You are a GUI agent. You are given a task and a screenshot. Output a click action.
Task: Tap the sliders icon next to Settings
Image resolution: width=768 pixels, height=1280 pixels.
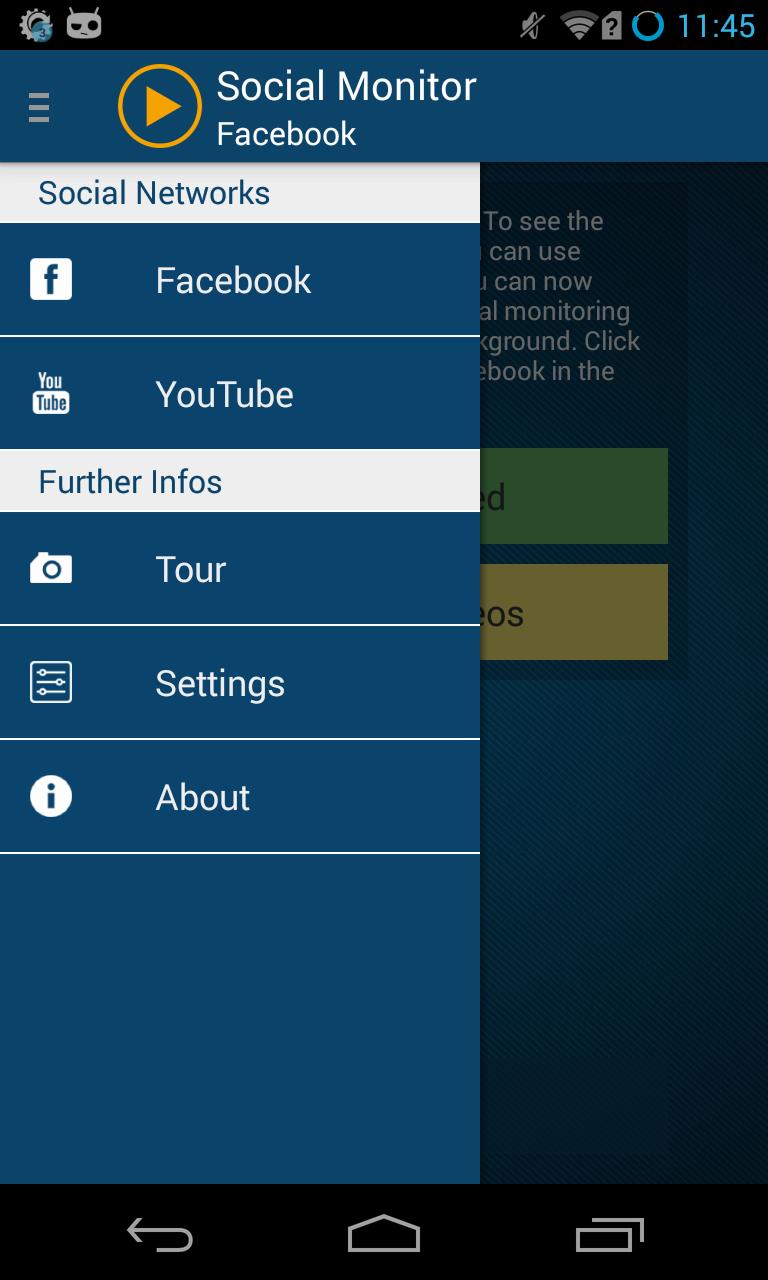[x=50, y=682]
